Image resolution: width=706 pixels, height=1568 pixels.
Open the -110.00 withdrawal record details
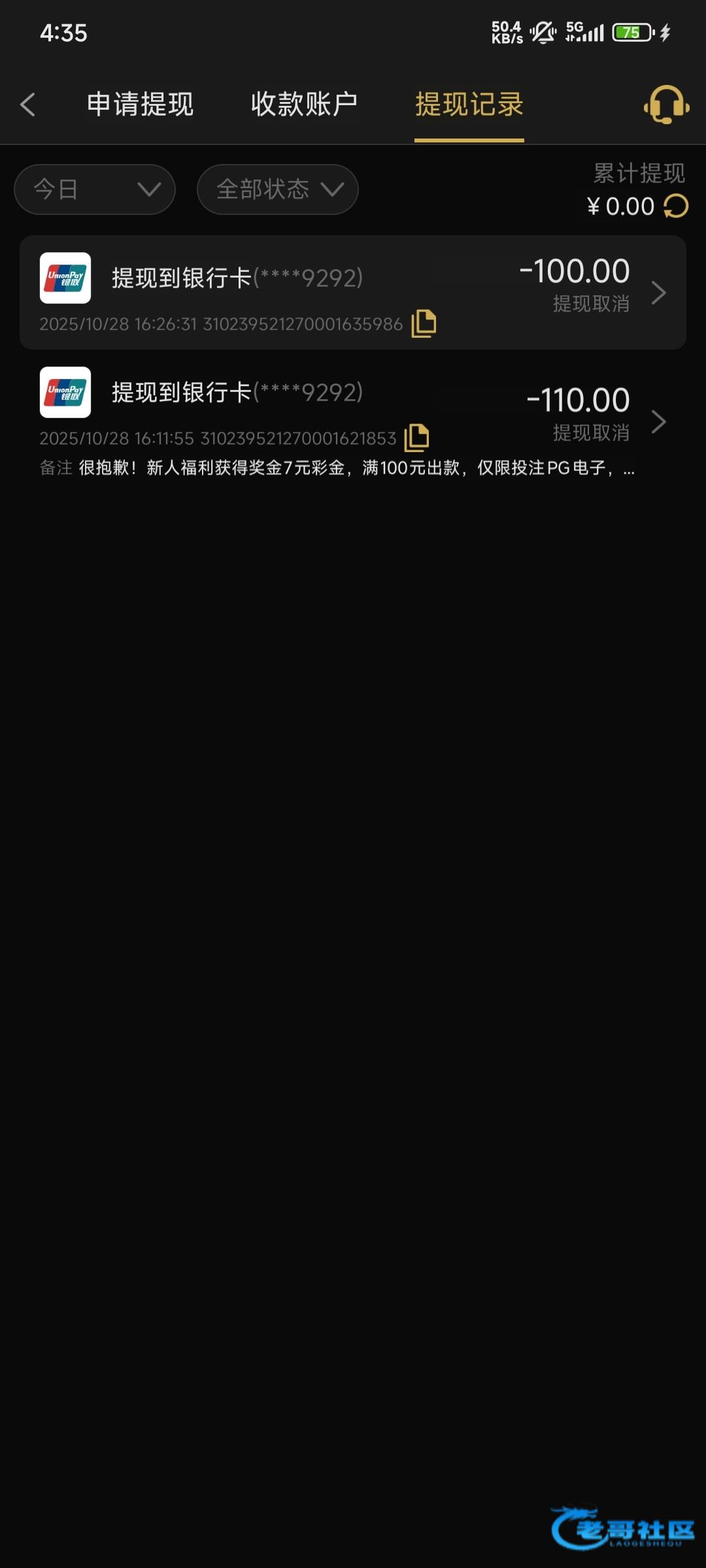(x=658, y=422)
